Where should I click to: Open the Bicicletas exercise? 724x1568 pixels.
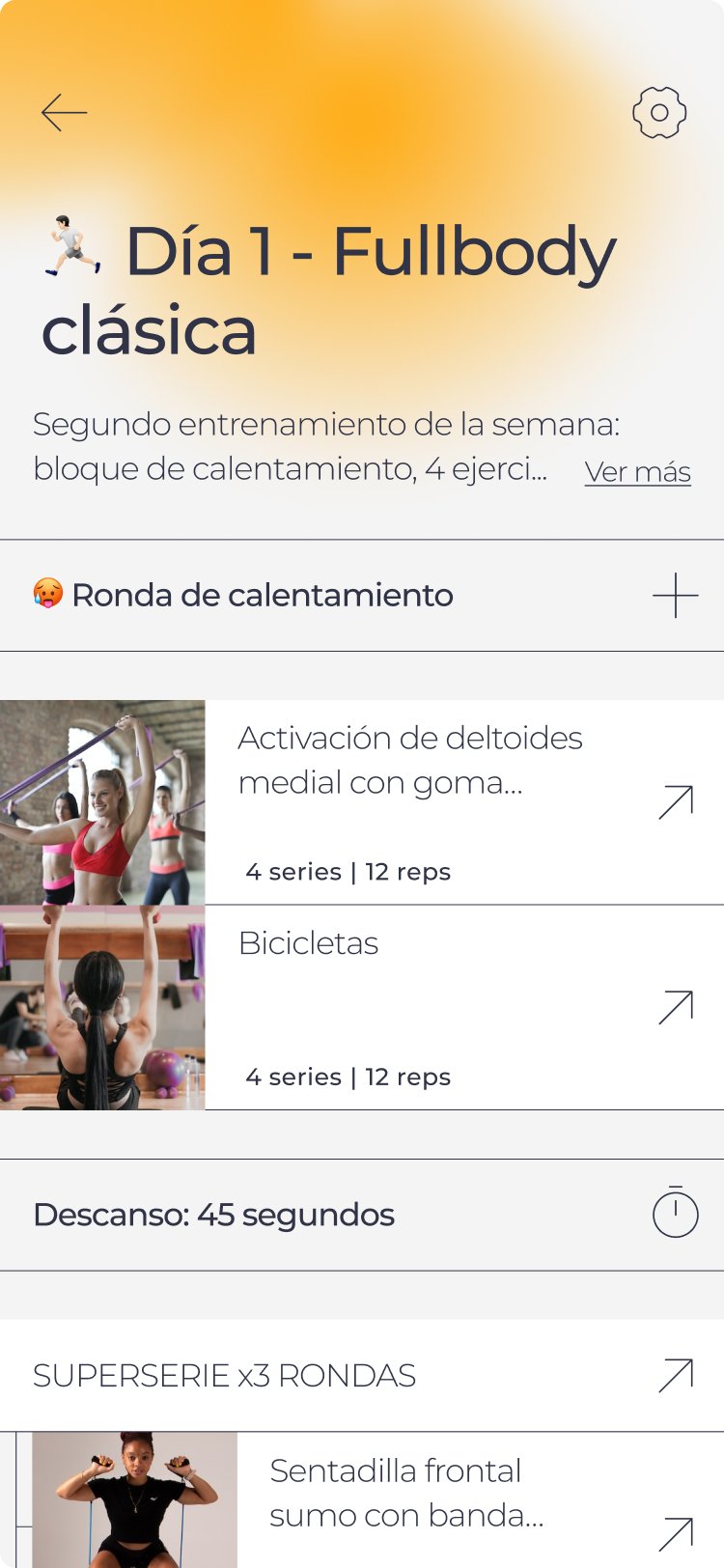[675, 1007]
